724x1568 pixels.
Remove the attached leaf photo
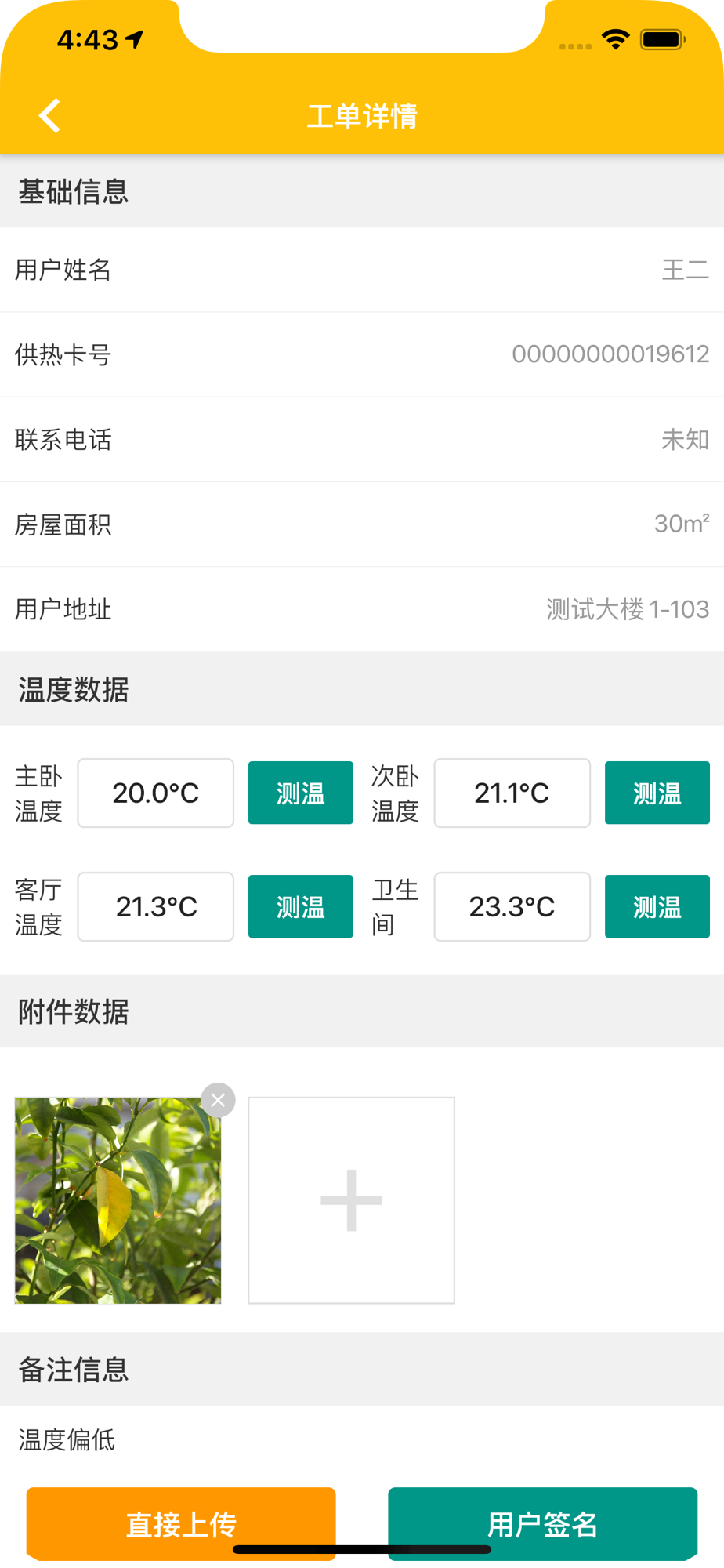[218, 1100]
